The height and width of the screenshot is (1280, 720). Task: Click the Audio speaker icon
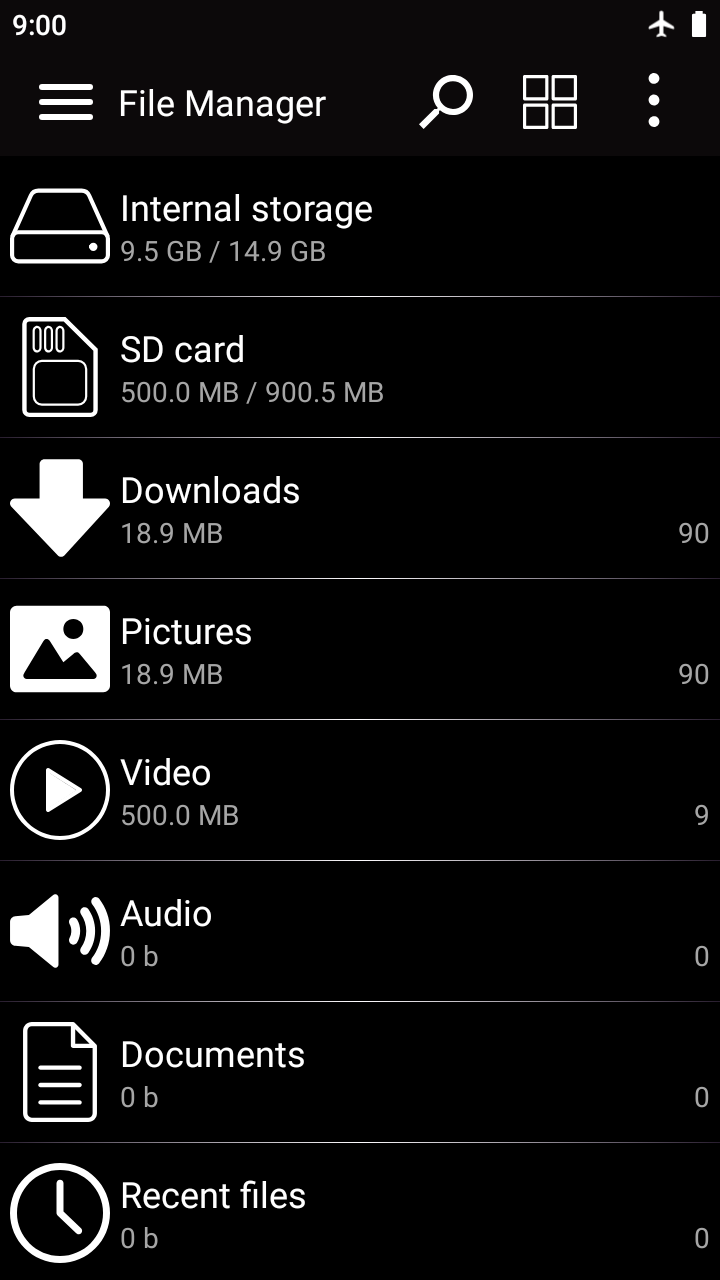(x=59, y=930)
